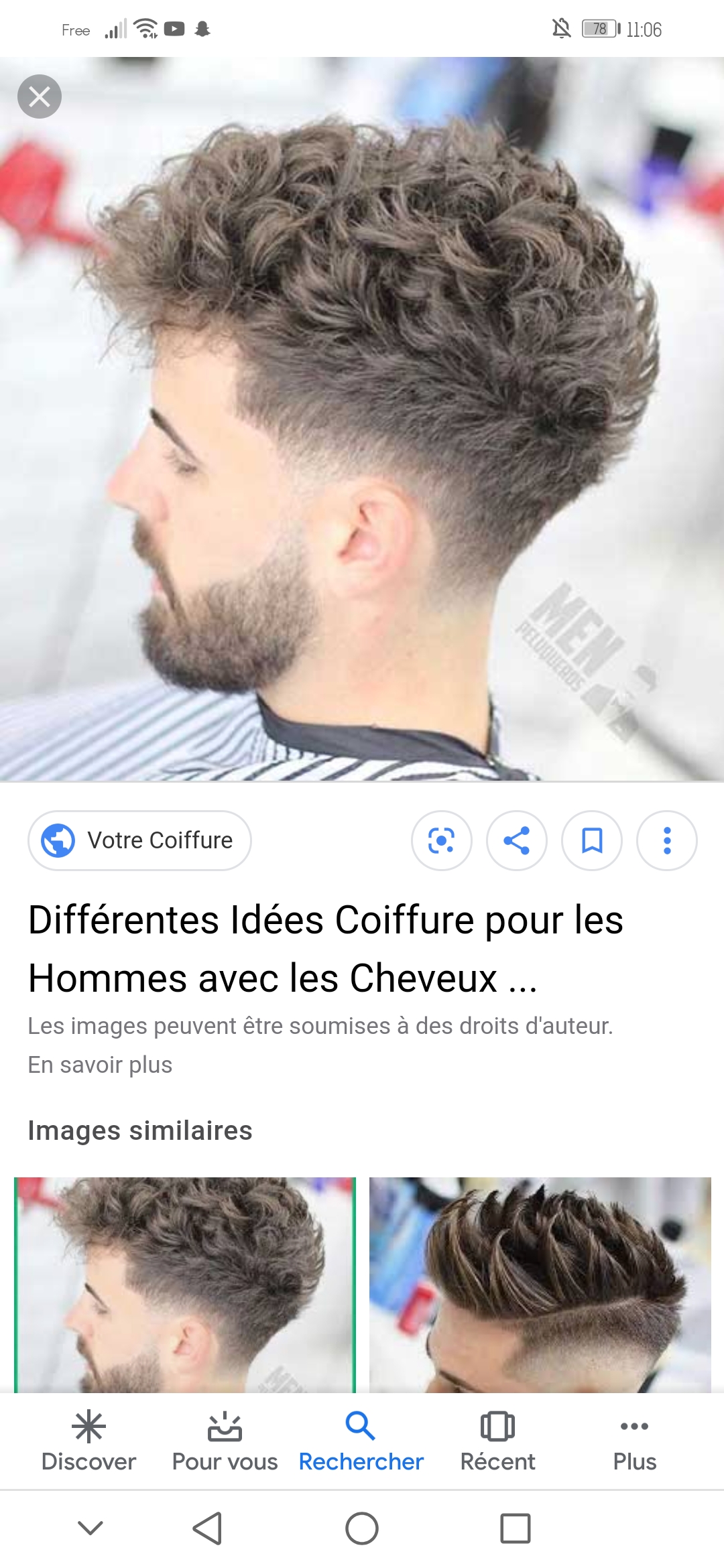Return to the home screen
The width and height of the screenshot is (724, 1568).
click(362, 1528)
